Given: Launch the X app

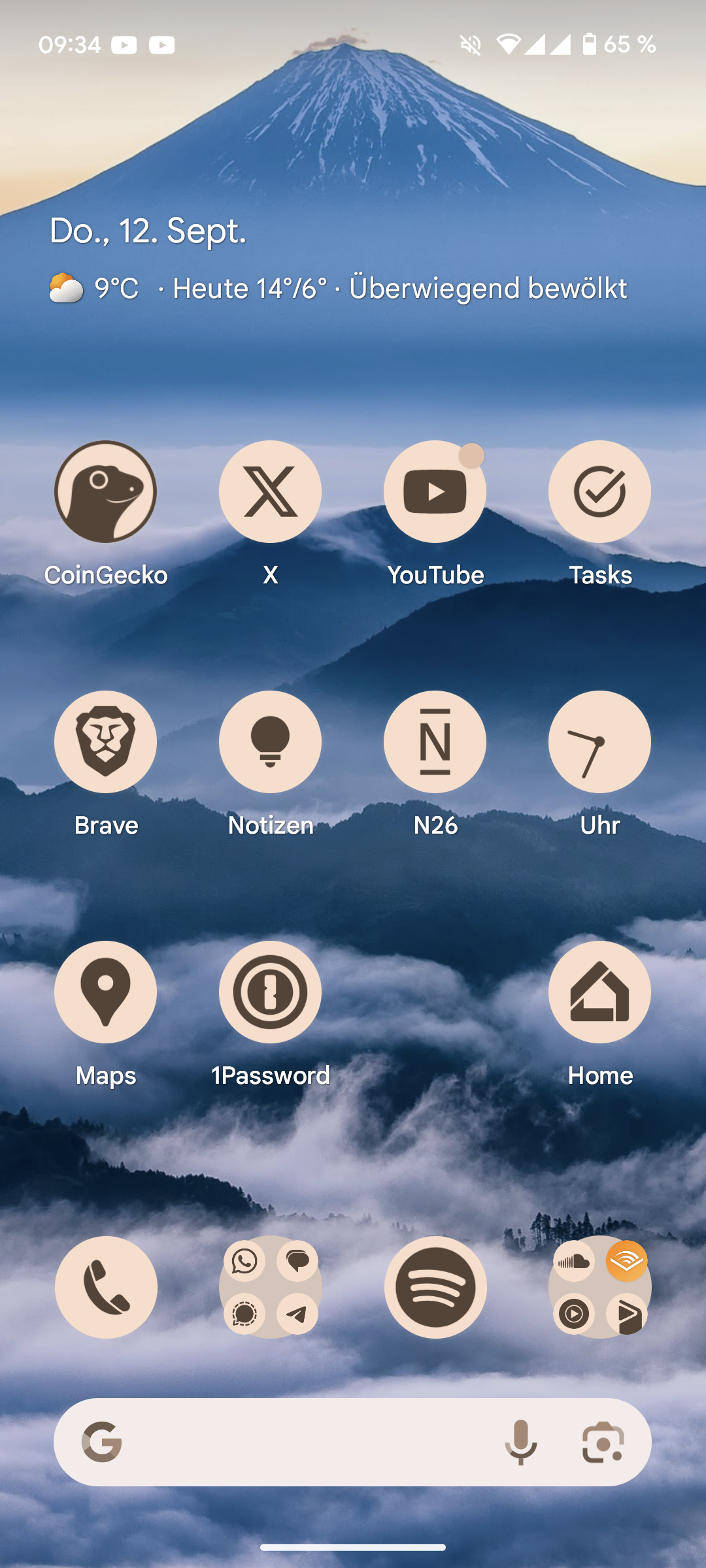Looking at the screenshot, I should tap(270, 492).
